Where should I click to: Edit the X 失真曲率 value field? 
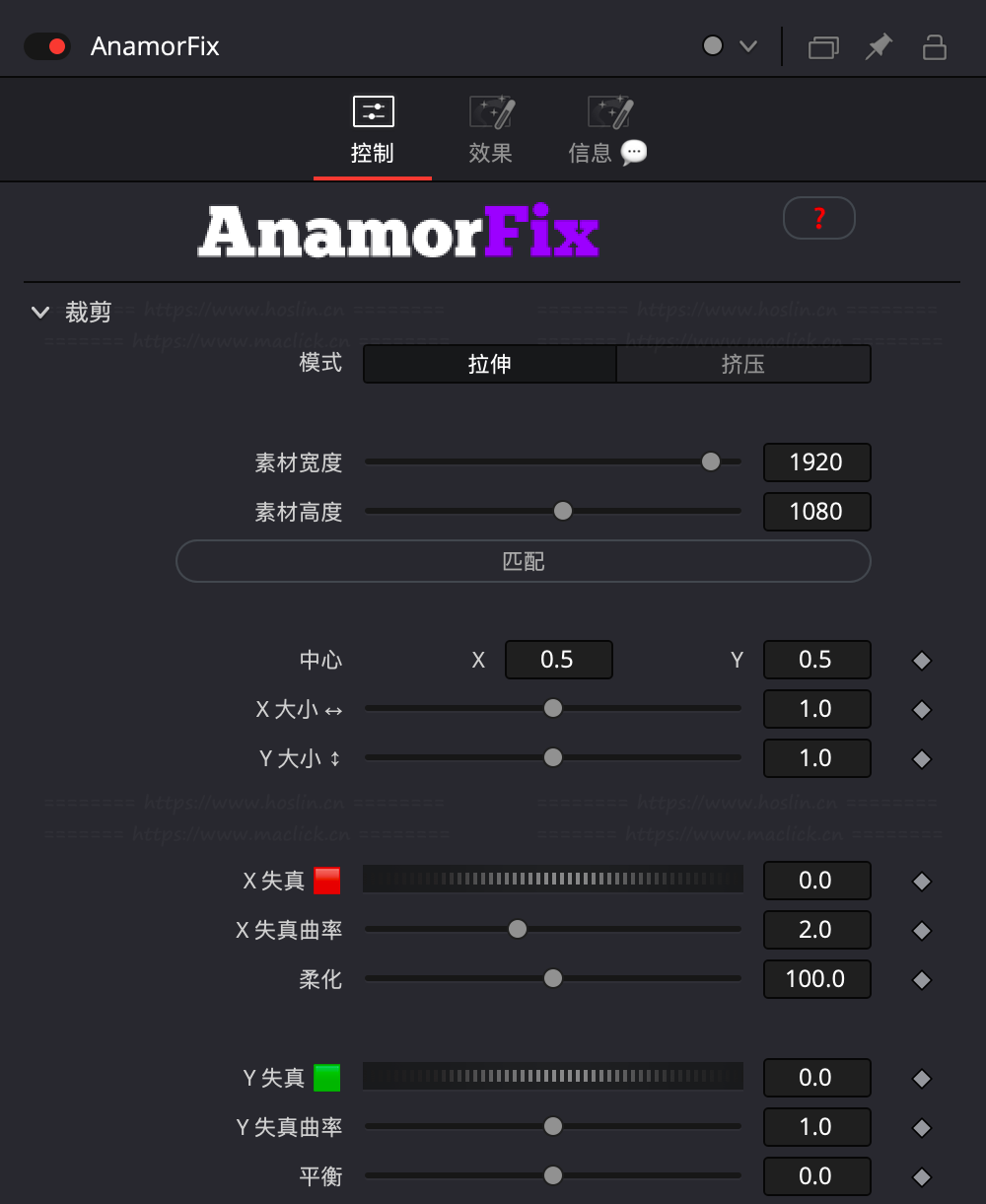pyautogui.click(x=816, y=930)
